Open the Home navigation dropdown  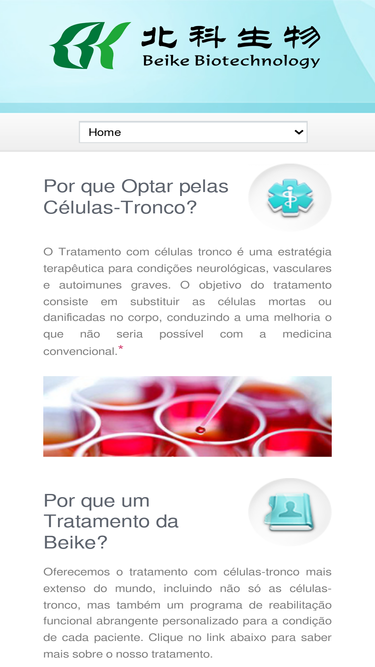coord(193,132)
